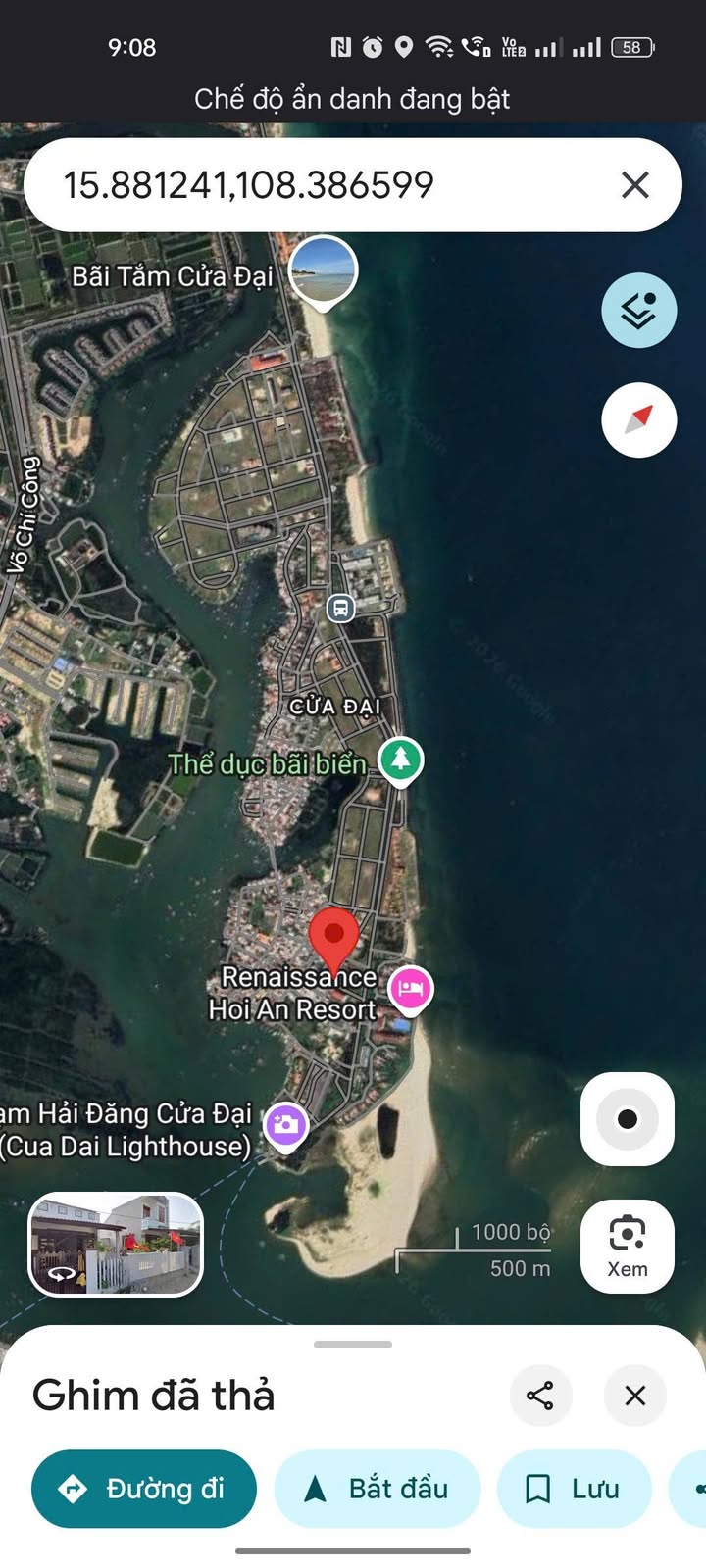Tap the bus station icon
The height and width of the screenshot is (1568, 706).
coord(340,608)
